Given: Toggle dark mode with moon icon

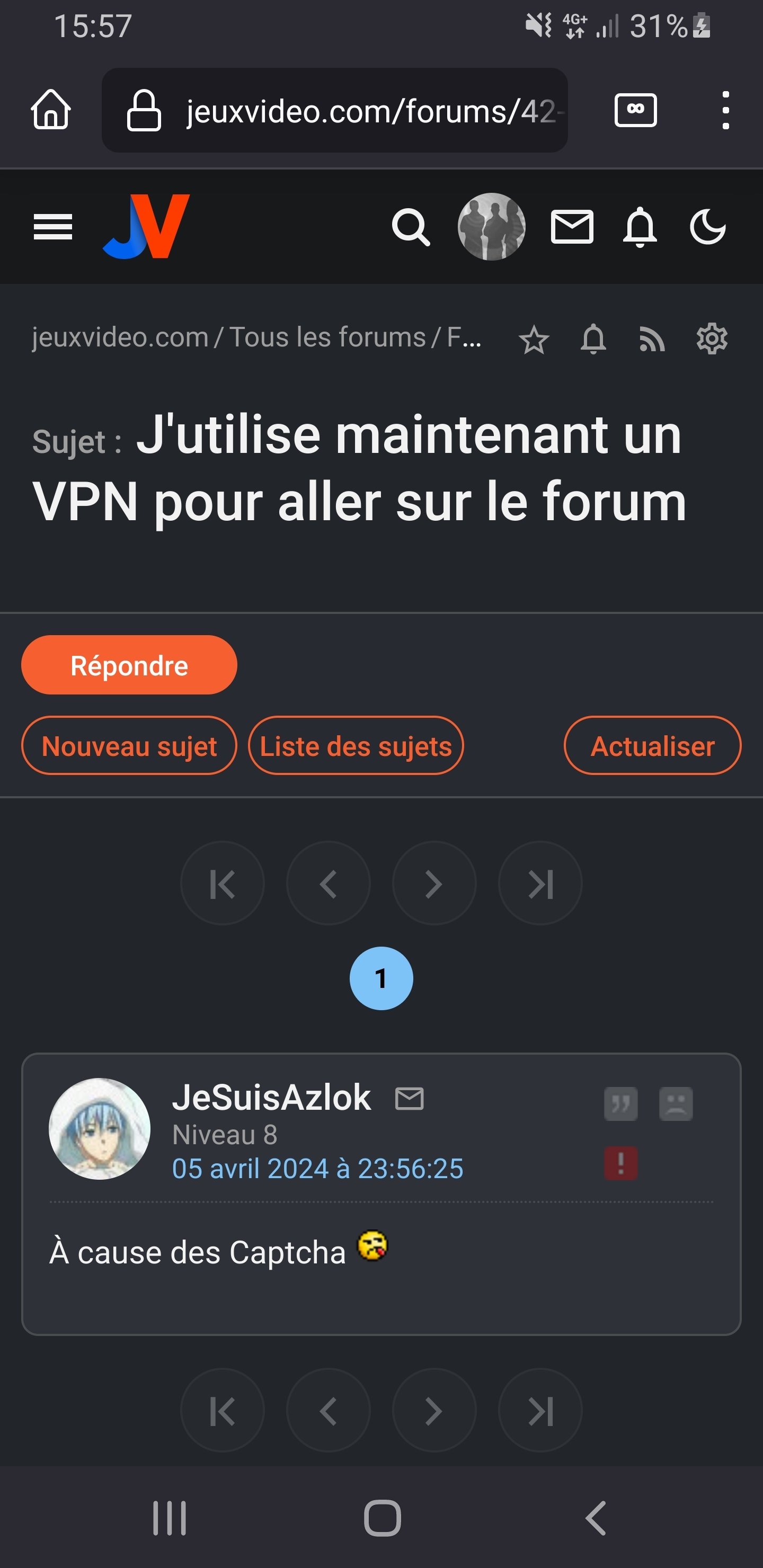Looking at the screenshot, I should [707, 227].
